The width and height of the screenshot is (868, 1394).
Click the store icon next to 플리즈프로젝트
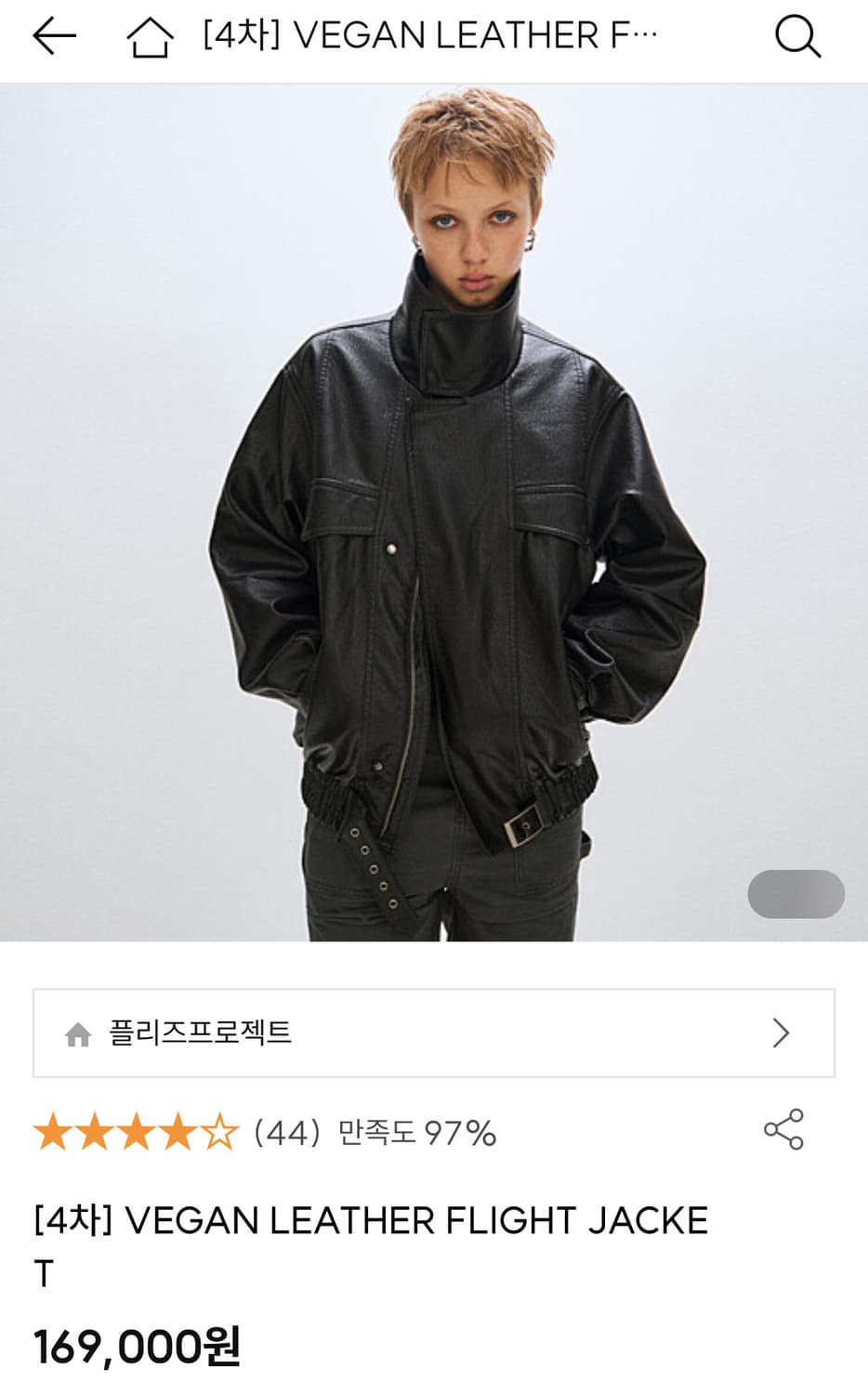point(79,1032)
